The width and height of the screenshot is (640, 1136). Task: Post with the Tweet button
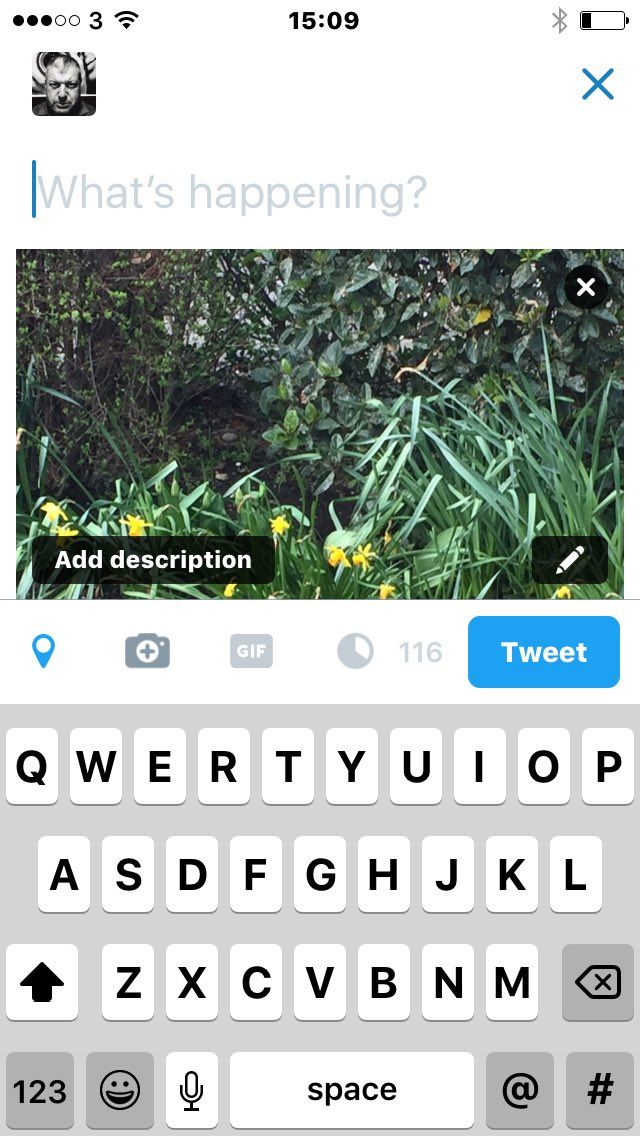click(x=544, y=651)
